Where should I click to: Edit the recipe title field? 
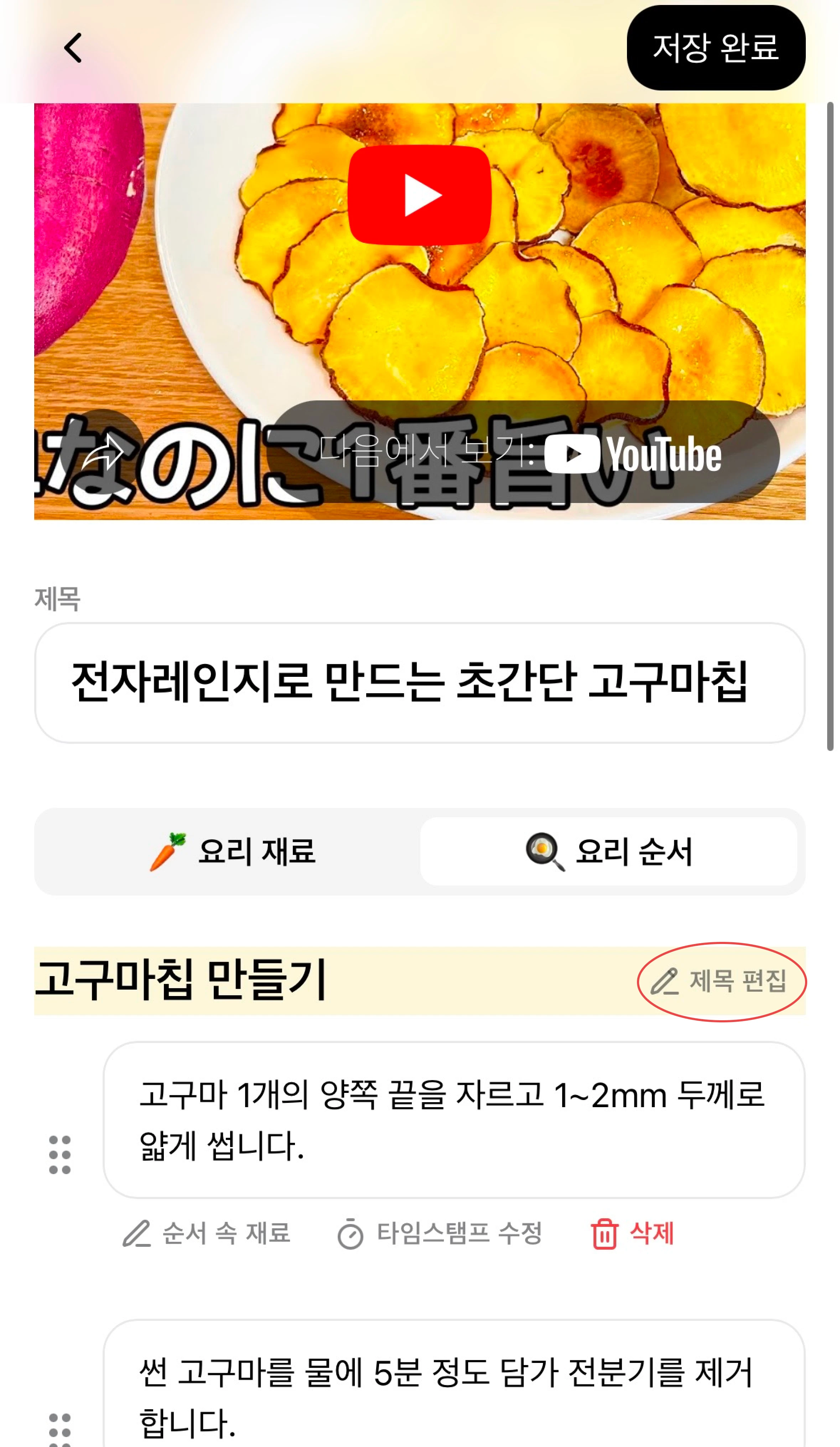[420, 683]
